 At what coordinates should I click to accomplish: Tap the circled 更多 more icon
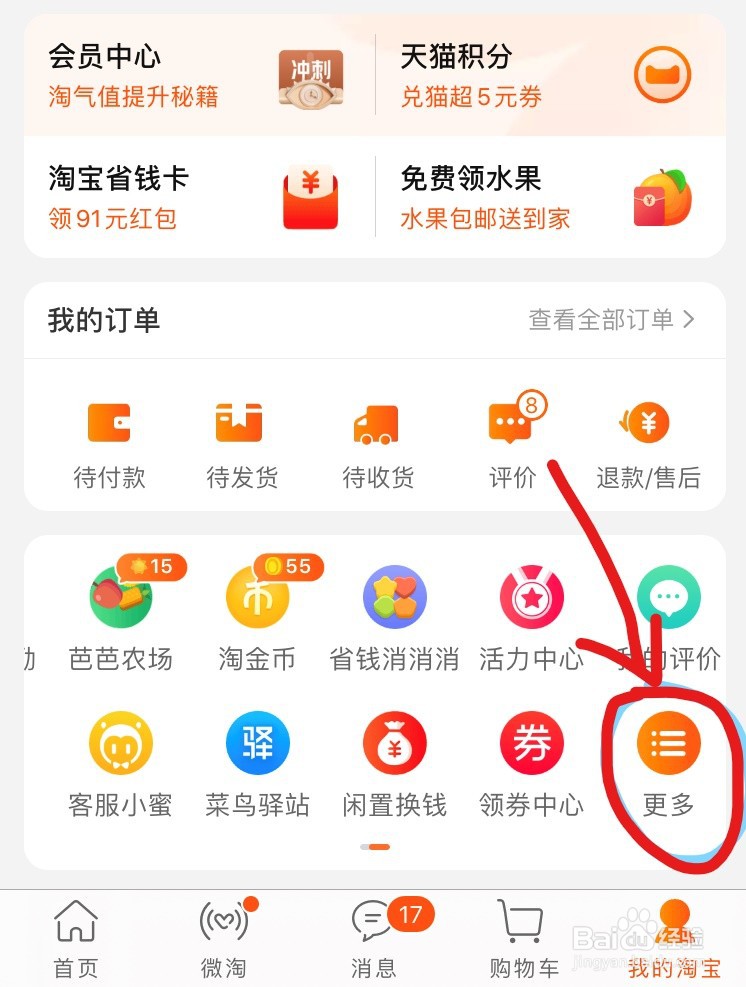[x=668, y=765]
